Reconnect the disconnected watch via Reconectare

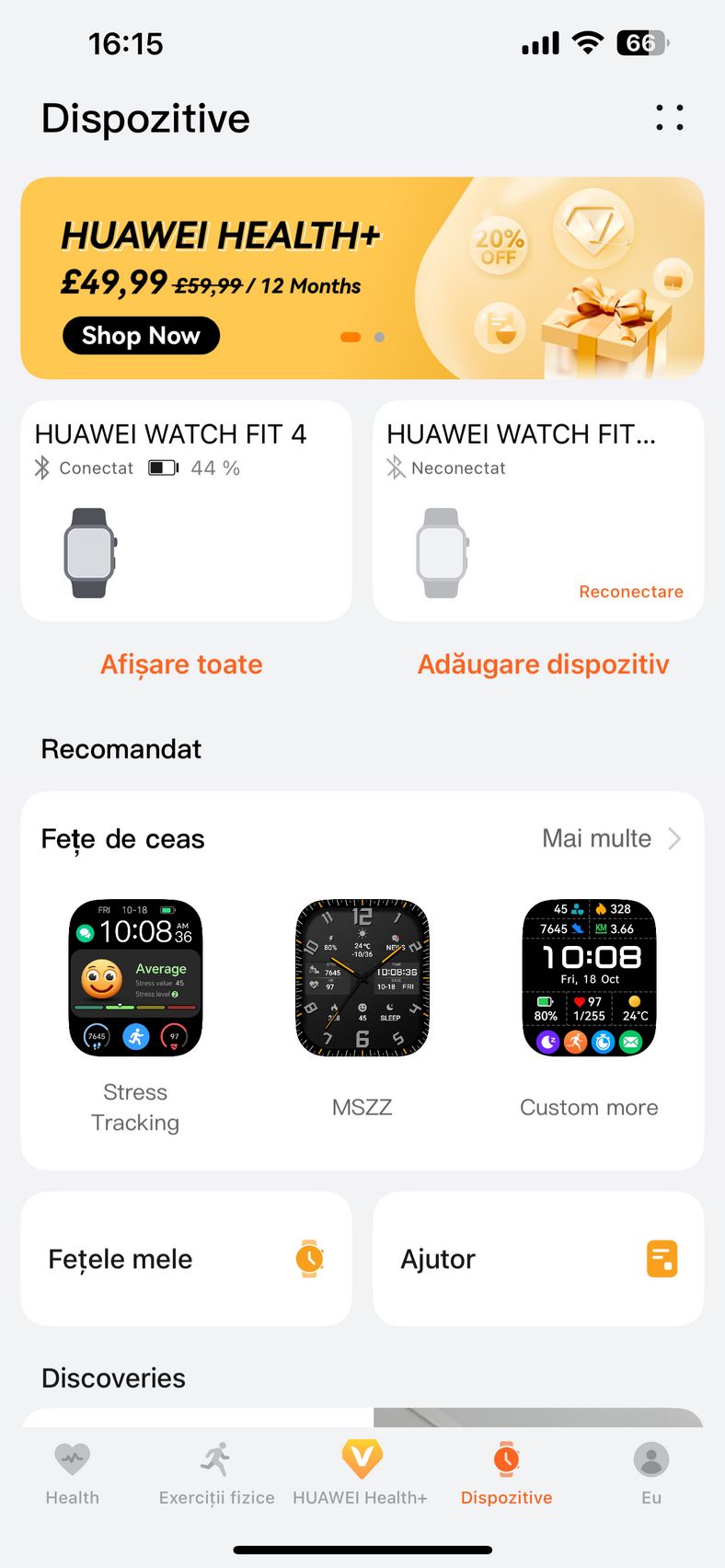(631, 592)
